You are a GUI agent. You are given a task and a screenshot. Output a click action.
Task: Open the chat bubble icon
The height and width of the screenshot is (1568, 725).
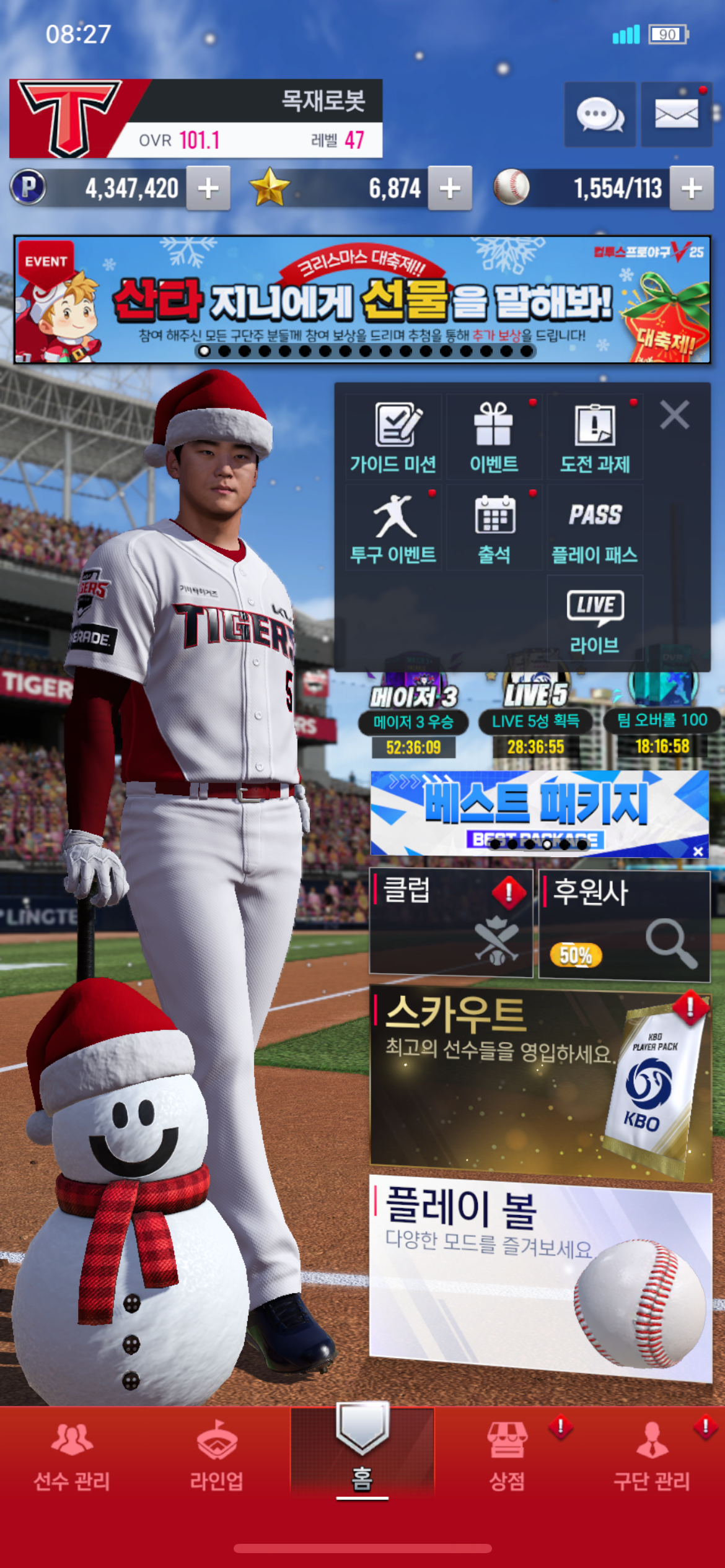(599, 115)
